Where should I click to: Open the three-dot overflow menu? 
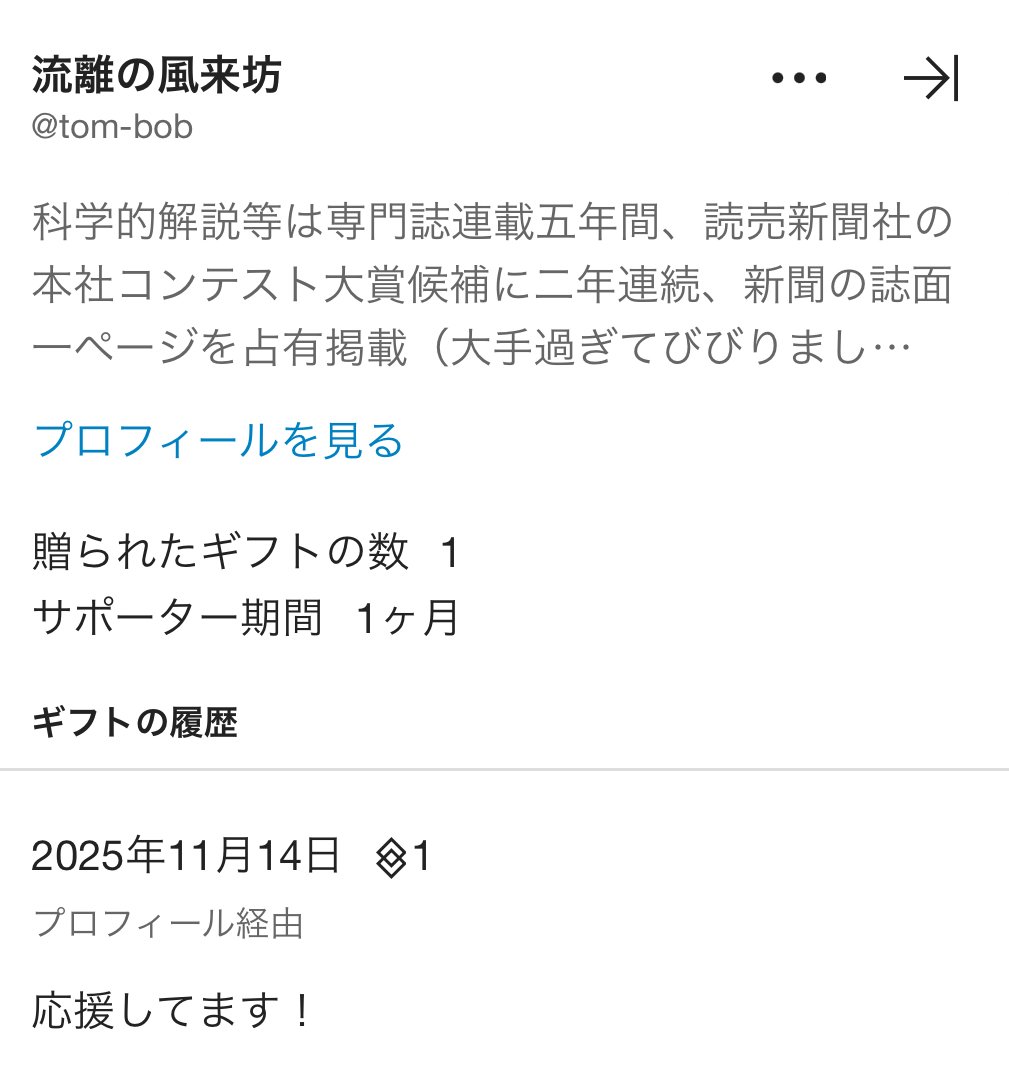(799, 79)
